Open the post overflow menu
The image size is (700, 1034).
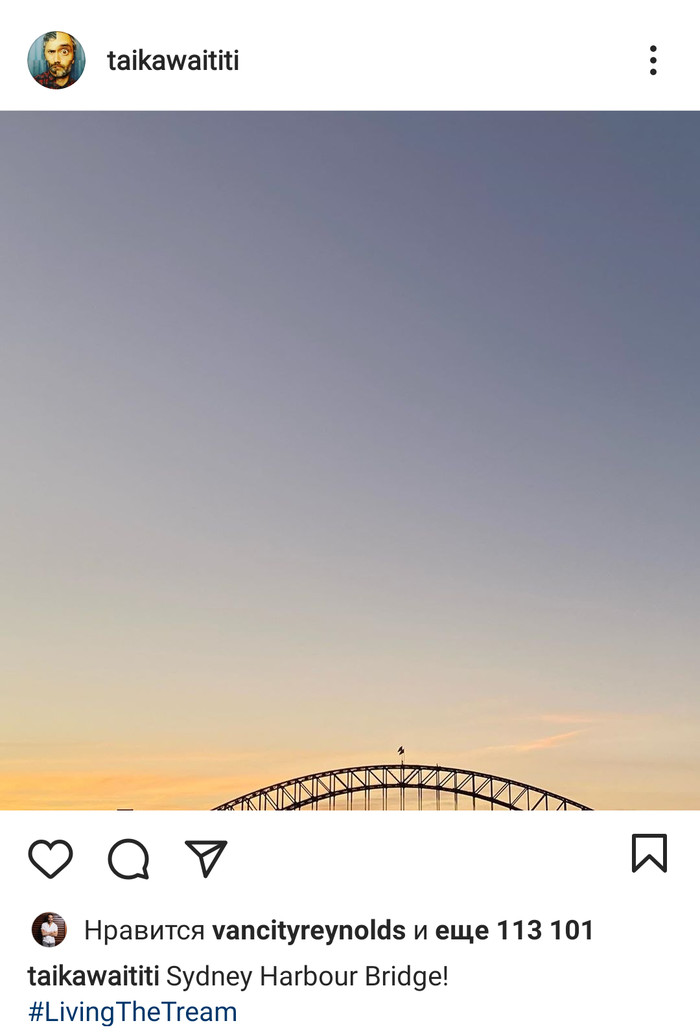click(x=653, y=60)
